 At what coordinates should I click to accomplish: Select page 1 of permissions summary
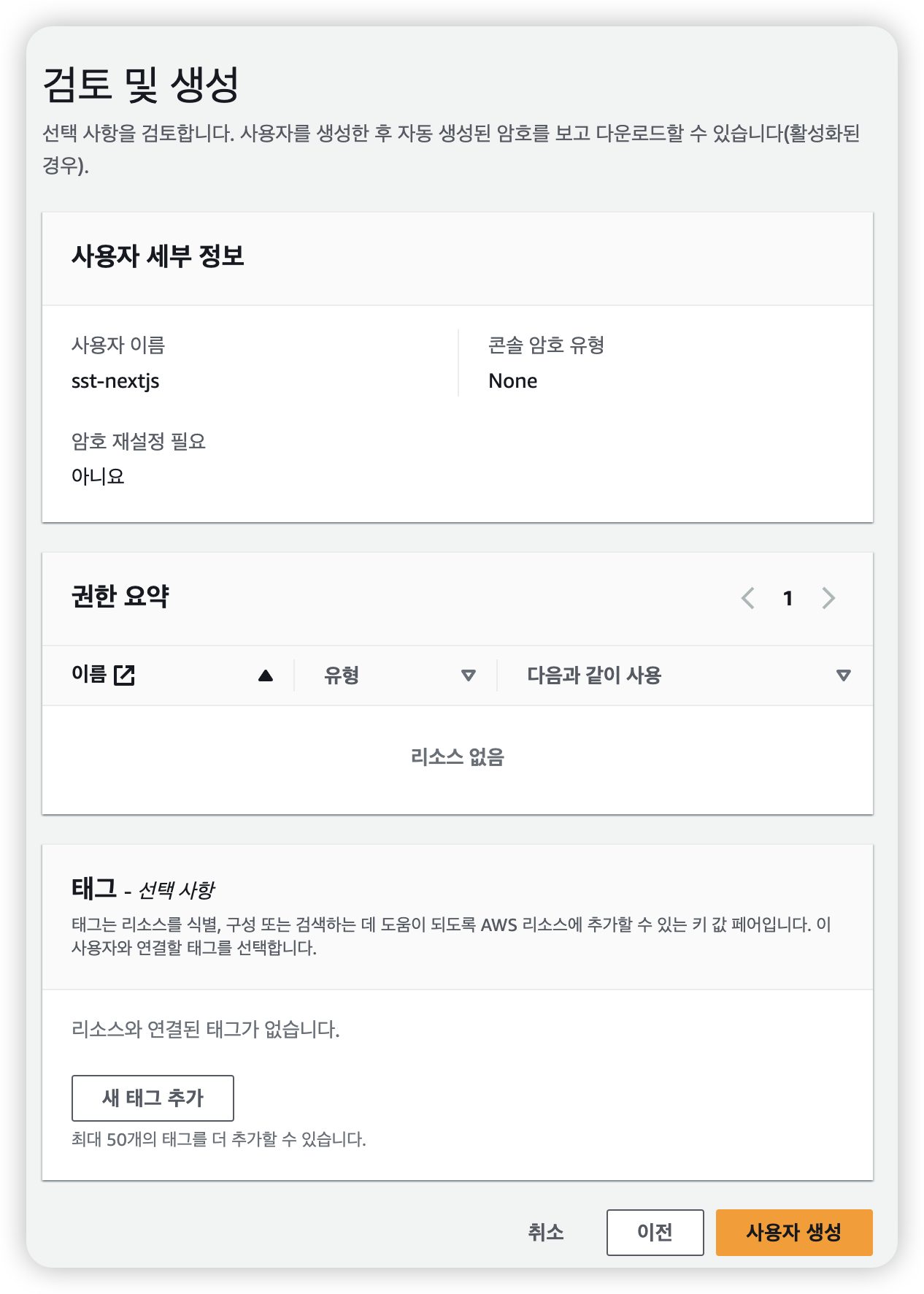(788, 599)
